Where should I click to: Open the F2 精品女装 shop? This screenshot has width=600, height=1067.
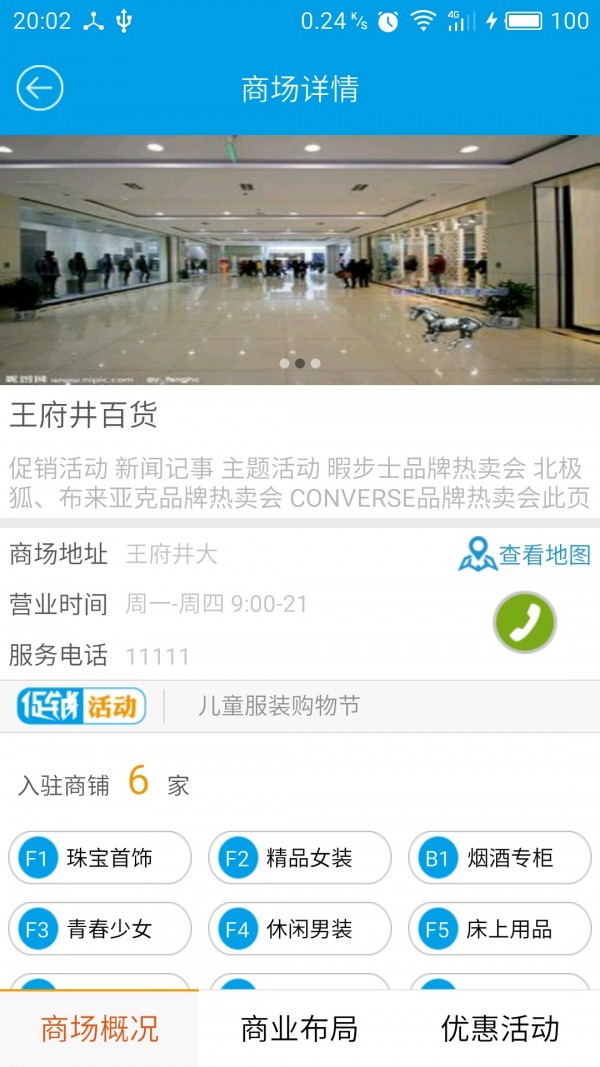point(300,858)
